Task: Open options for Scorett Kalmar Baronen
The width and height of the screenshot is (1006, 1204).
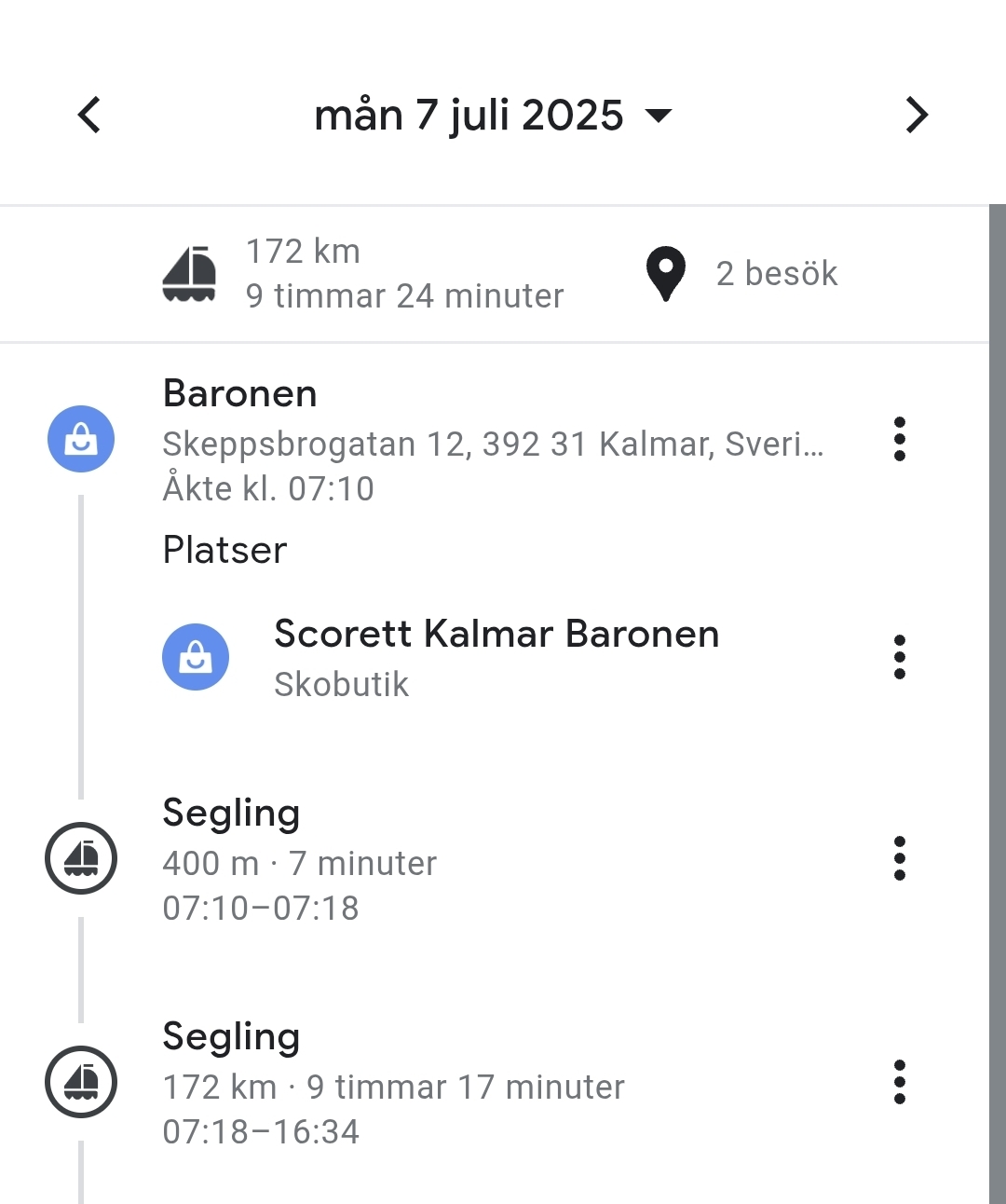Action: (899, 658)
